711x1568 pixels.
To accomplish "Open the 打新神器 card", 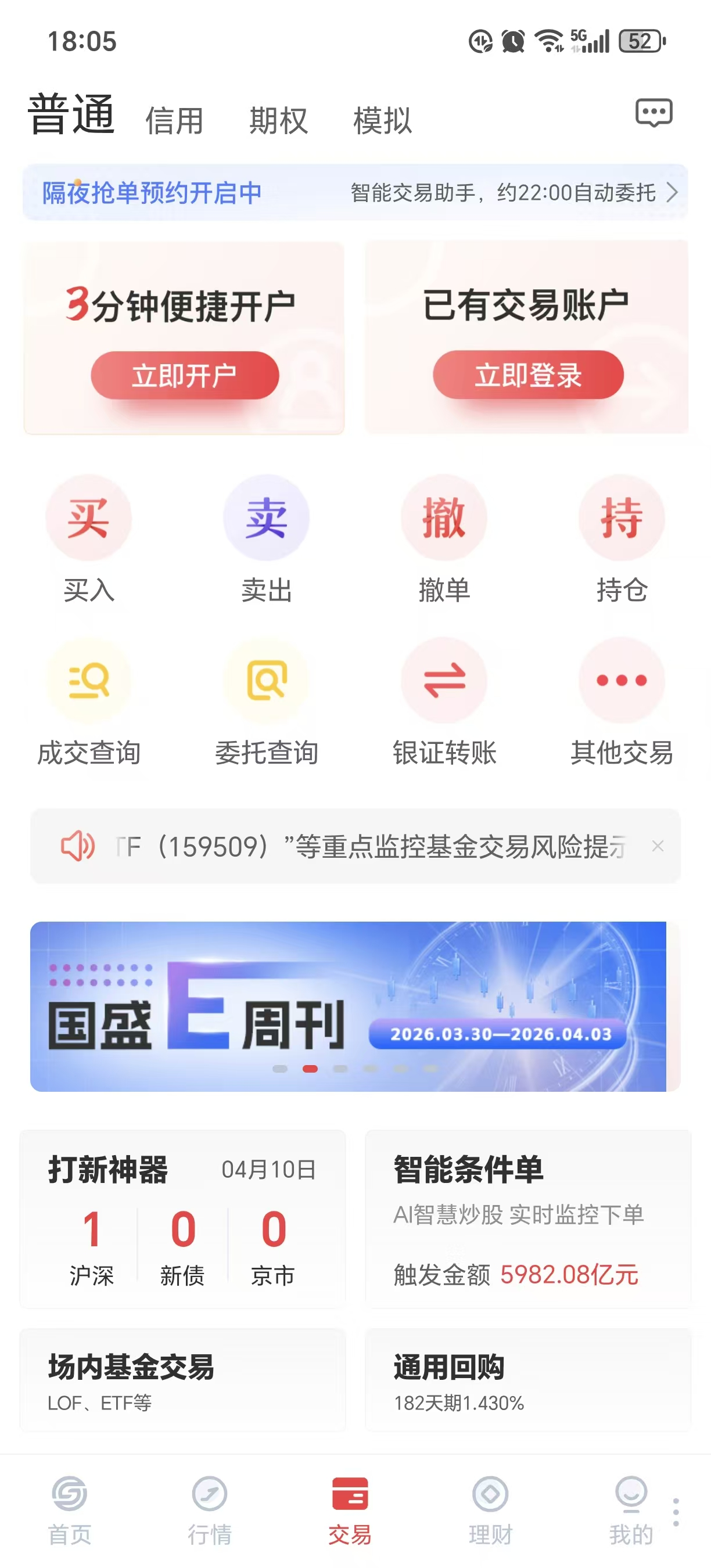I will click(182, 1218).
